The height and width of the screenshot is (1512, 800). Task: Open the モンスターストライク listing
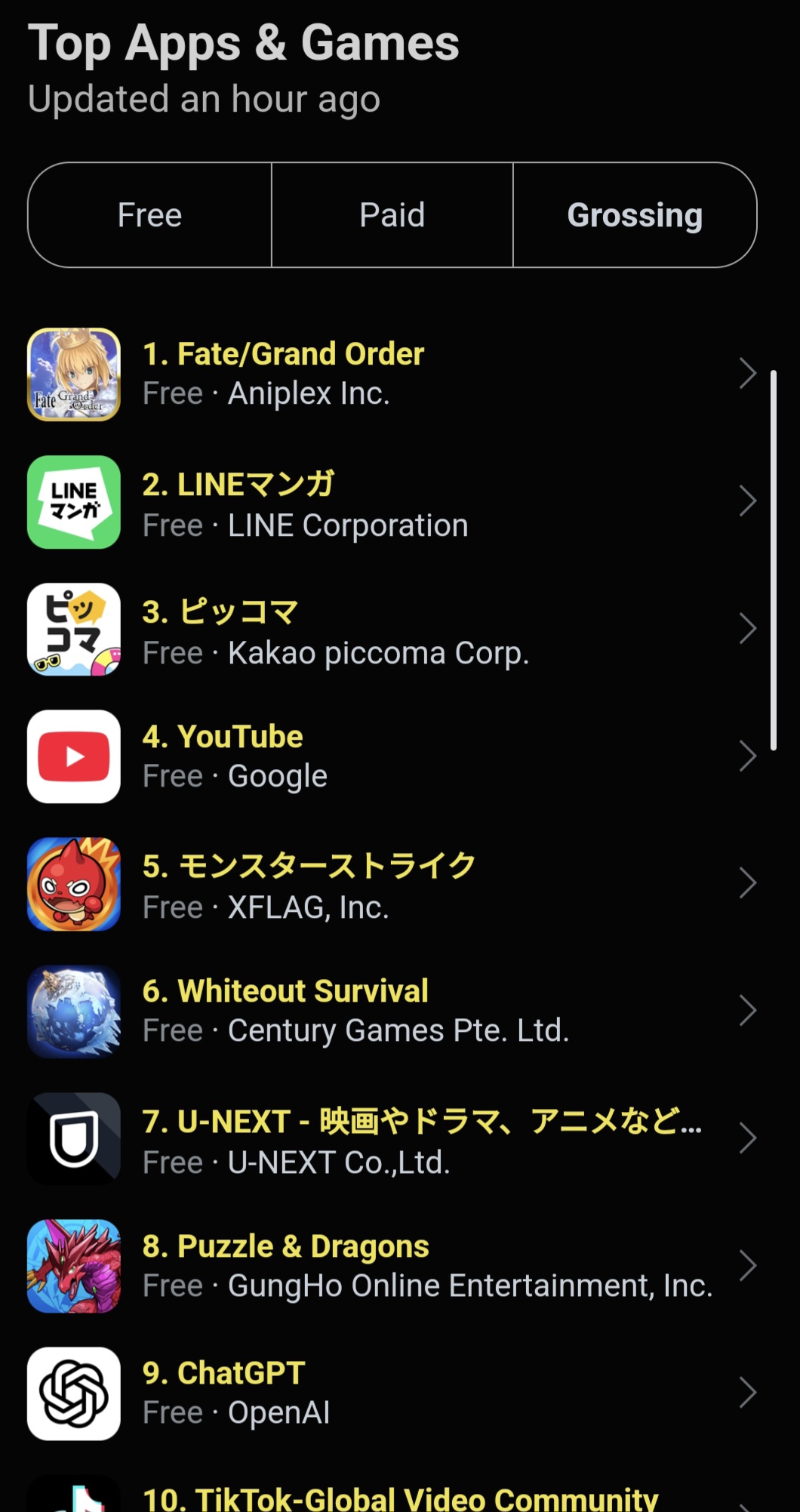[x=391, y=884]
